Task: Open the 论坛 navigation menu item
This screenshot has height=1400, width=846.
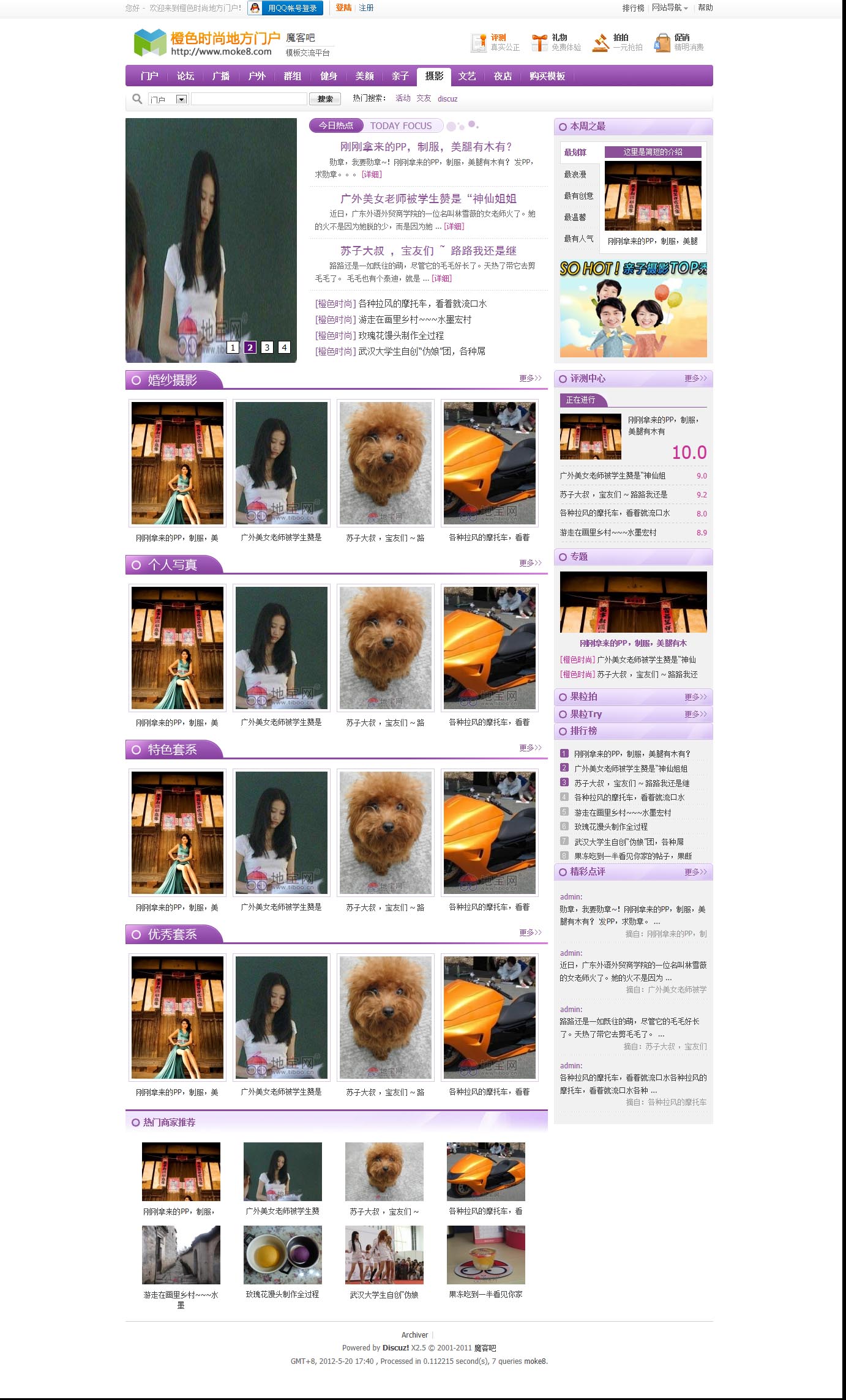Action: click(x=185, y=76)
